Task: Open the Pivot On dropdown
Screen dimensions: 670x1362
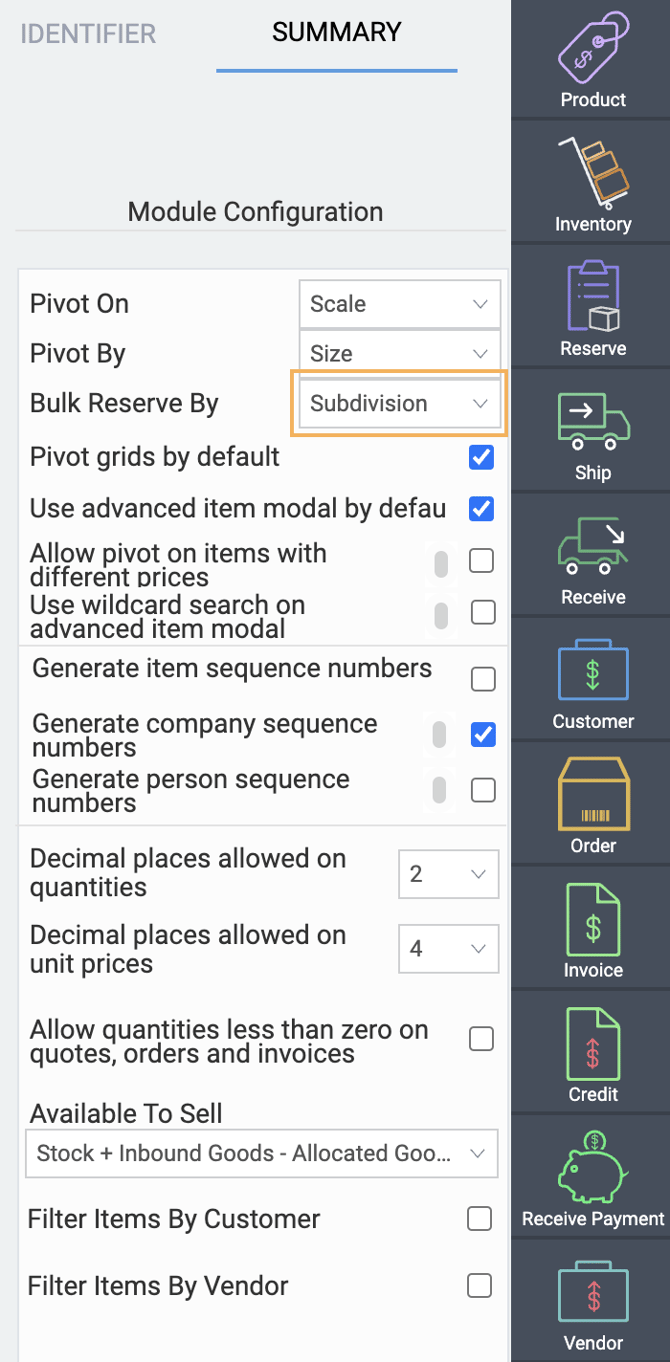Action: [399, 304]
